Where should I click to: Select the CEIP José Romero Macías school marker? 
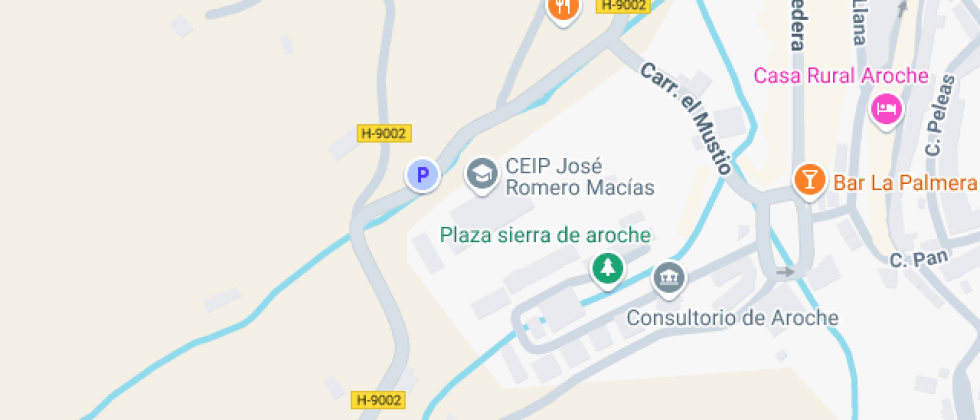[x=483, y=173]
